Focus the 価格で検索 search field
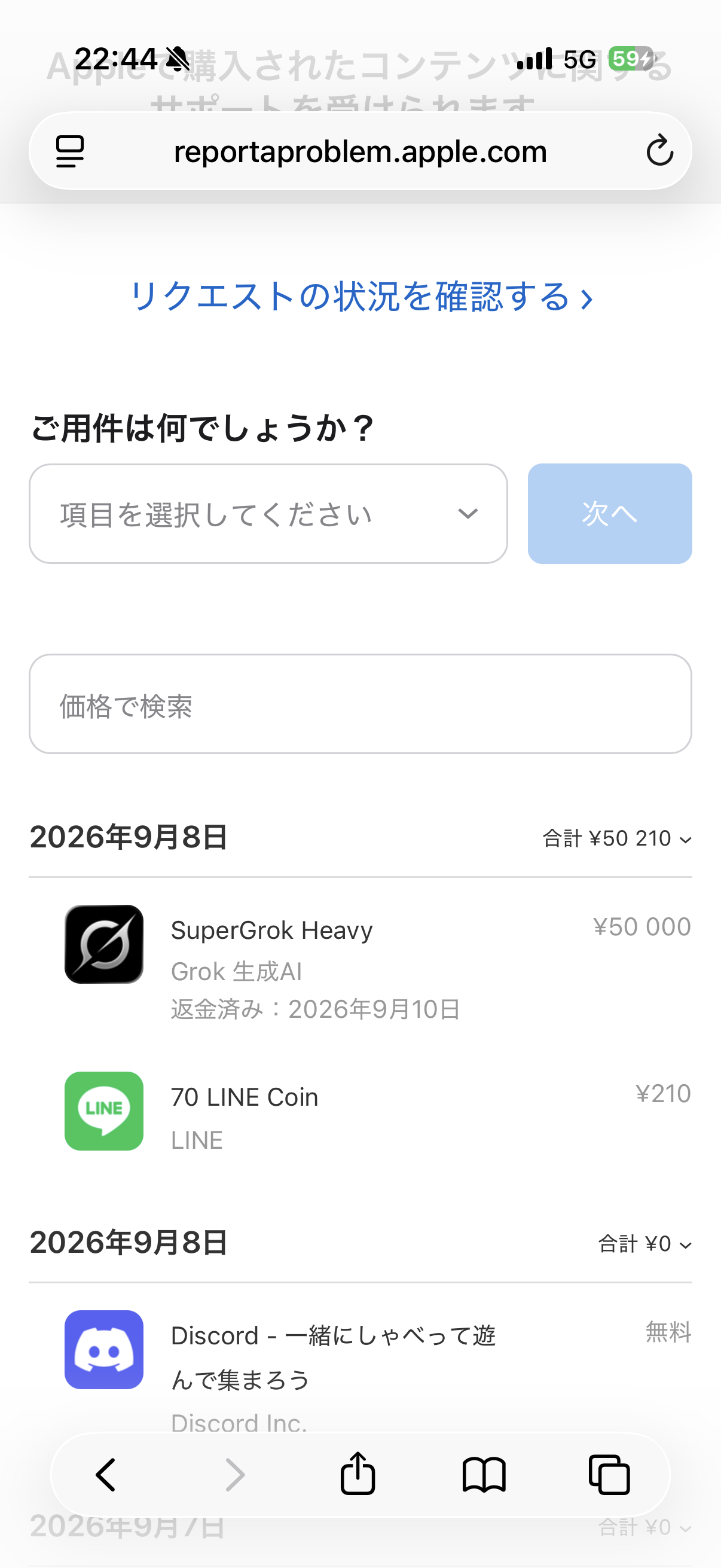This screenshot has width=721, height=1568. (360, 704)
